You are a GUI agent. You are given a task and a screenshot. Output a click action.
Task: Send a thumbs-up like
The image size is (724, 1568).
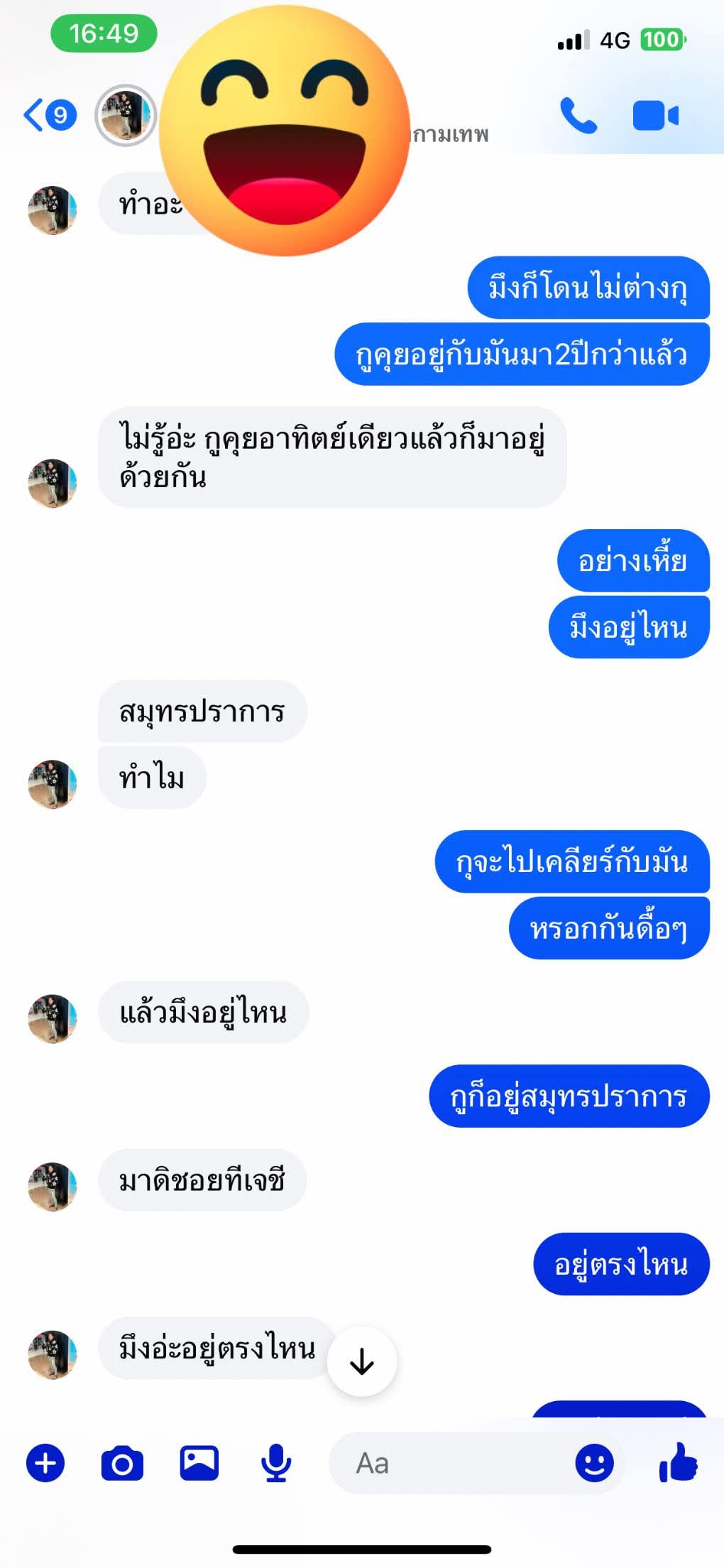pyautogui.click(x=679, y=1464)
